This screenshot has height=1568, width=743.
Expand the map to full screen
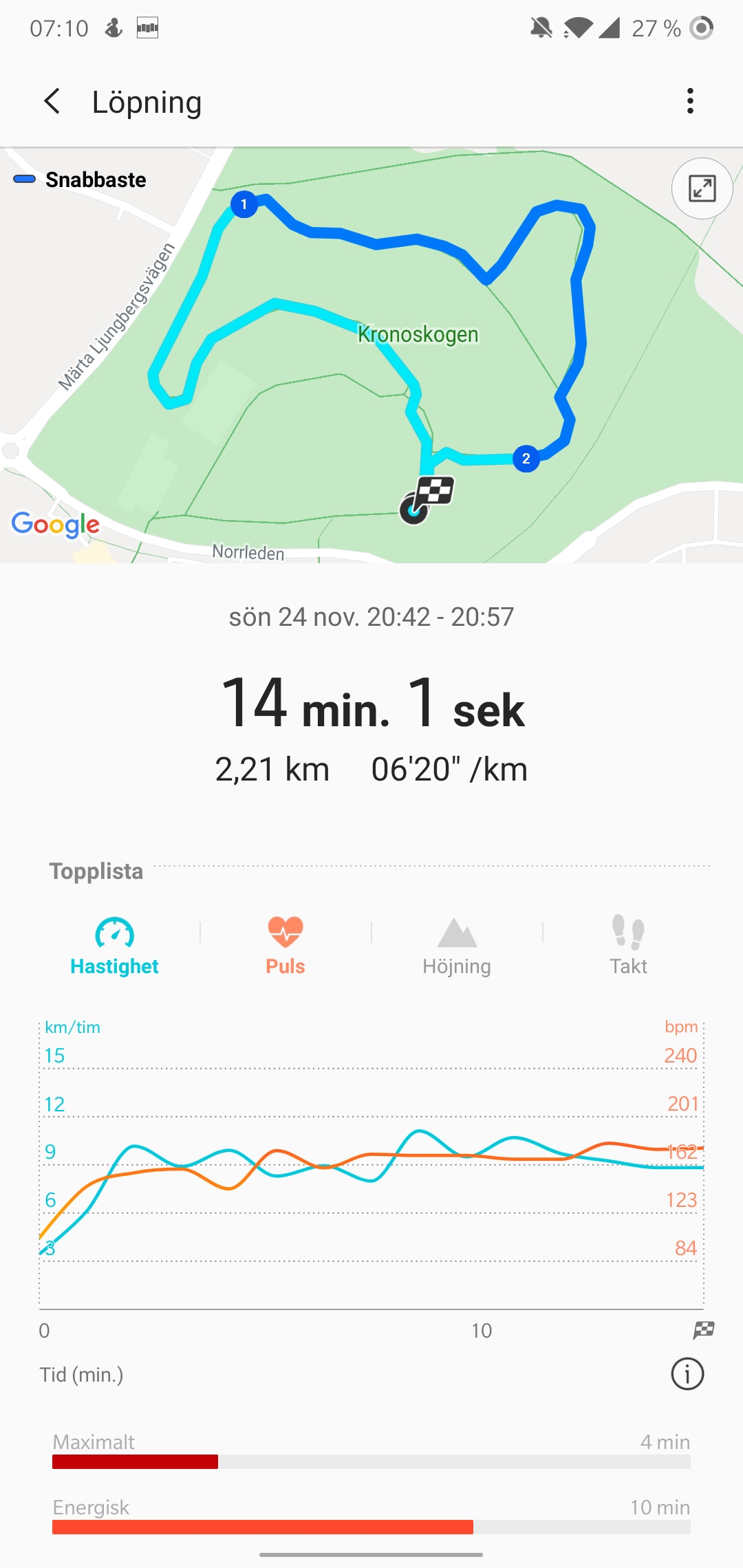(702, 188)
